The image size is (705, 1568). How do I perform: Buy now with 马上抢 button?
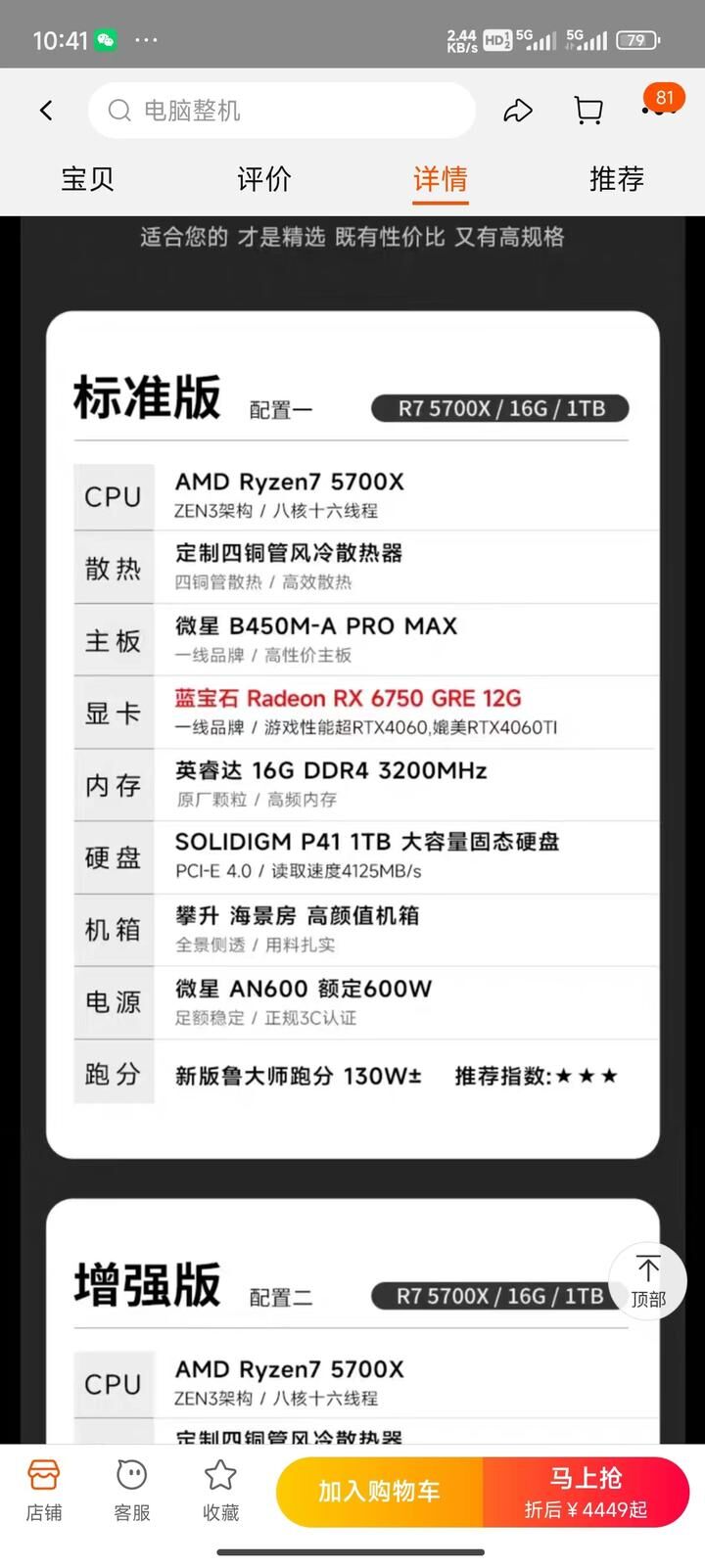pos(586,1492)
